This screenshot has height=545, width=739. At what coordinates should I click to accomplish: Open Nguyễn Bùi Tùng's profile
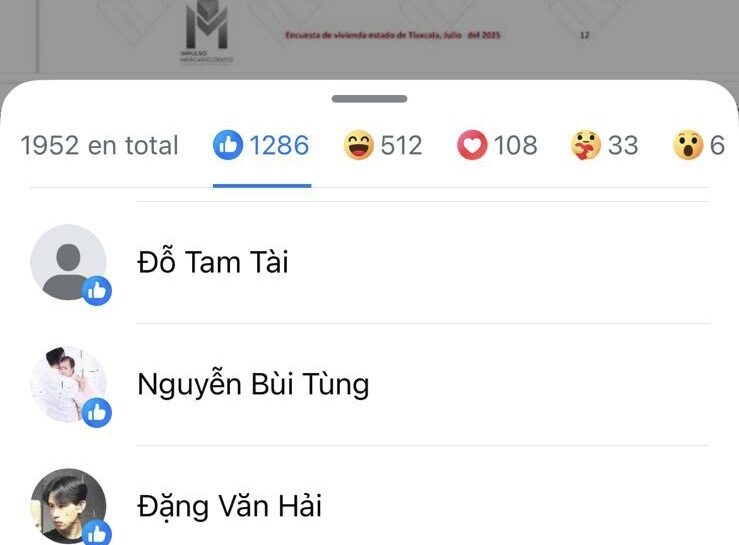(252, 384)
